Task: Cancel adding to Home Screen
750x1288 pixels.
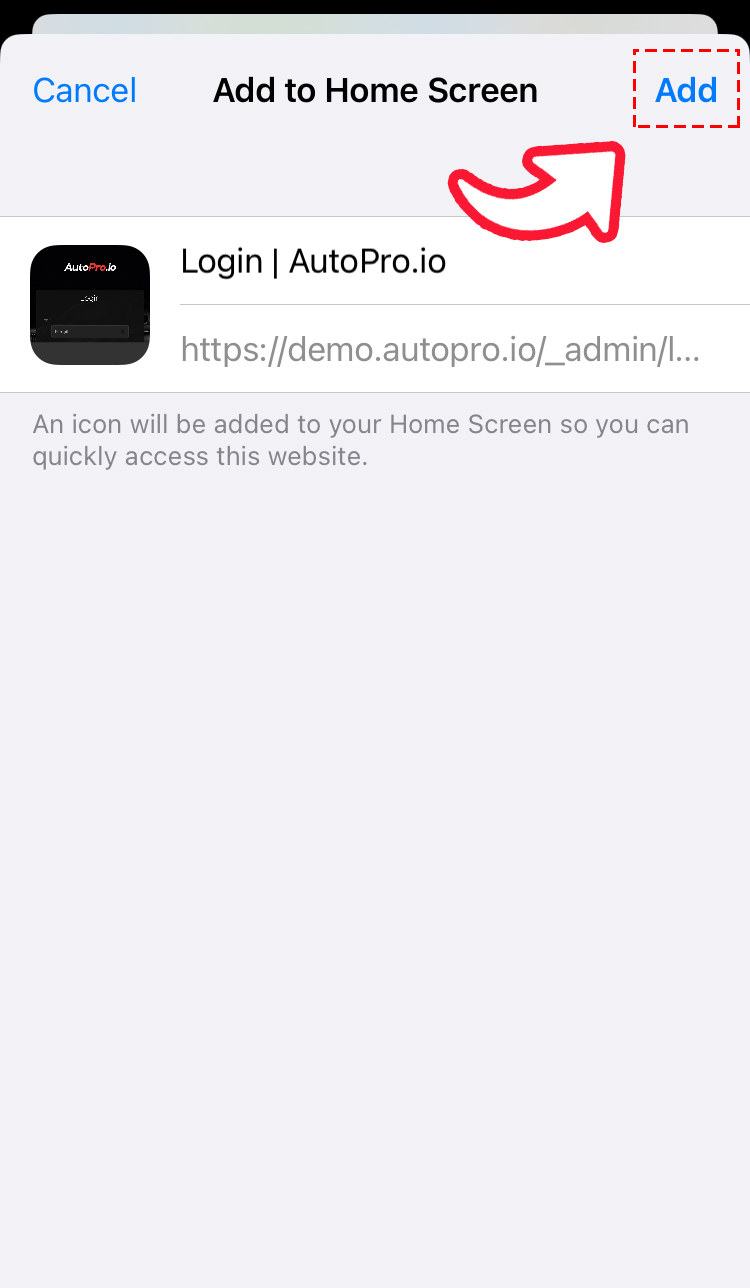Action: tap(85, 90)
